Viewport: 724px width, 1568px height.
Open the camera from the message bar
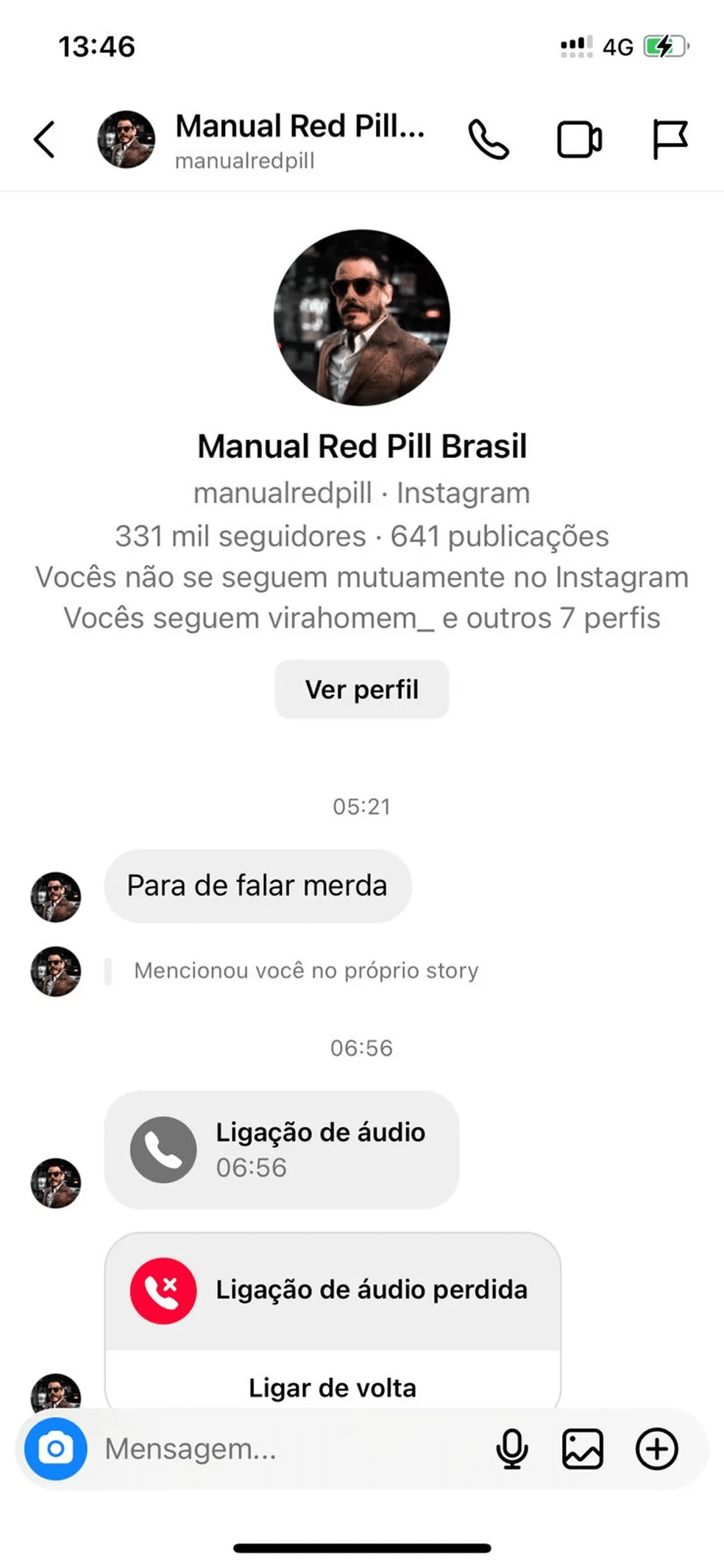tap(56, 1449)
